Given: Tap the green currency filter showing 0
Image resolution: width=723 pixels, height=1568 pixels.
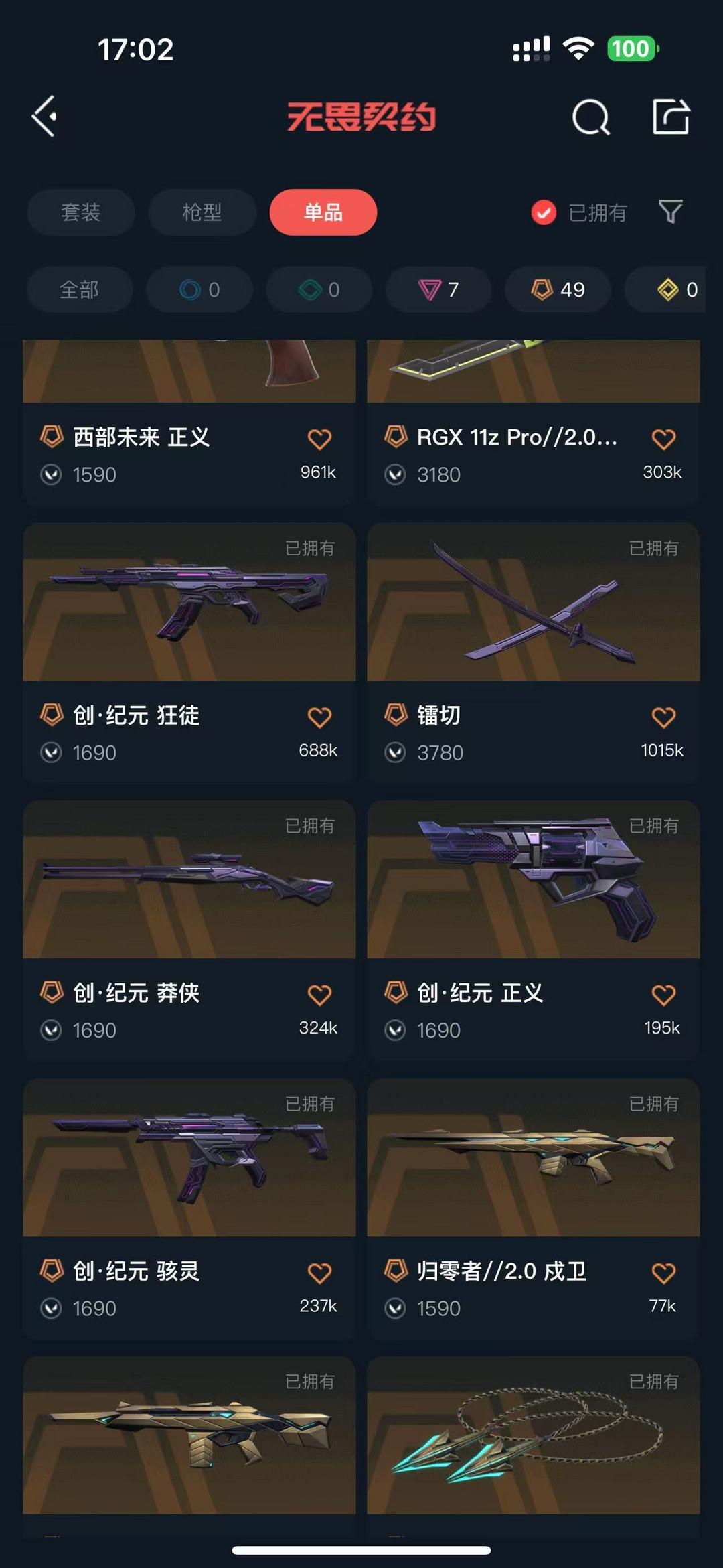Looking at the screenshot, I should coord(318,289).
